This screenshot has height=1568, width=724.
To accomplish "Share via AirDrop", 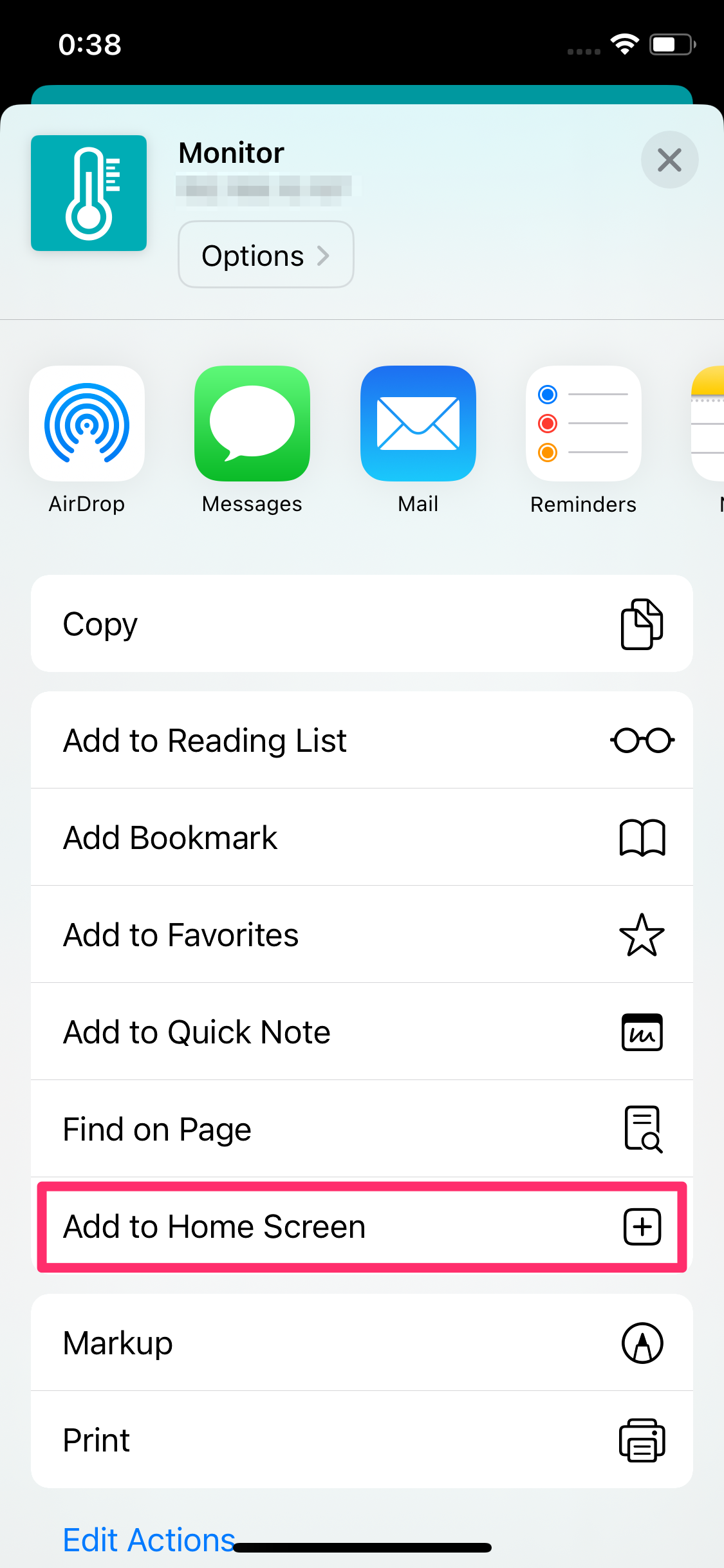I will tap(87, 425).
